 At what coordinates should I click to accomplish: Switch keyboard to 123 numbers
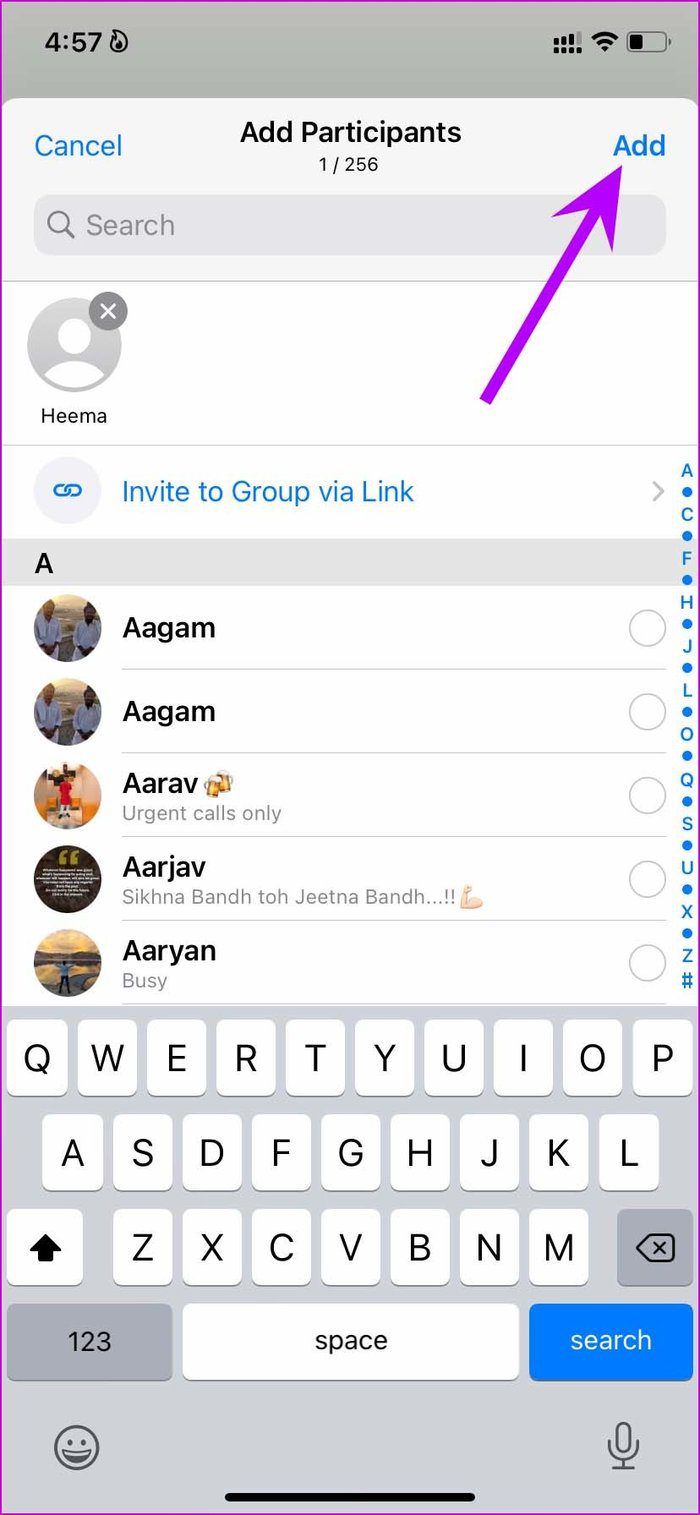(89, 1341)
